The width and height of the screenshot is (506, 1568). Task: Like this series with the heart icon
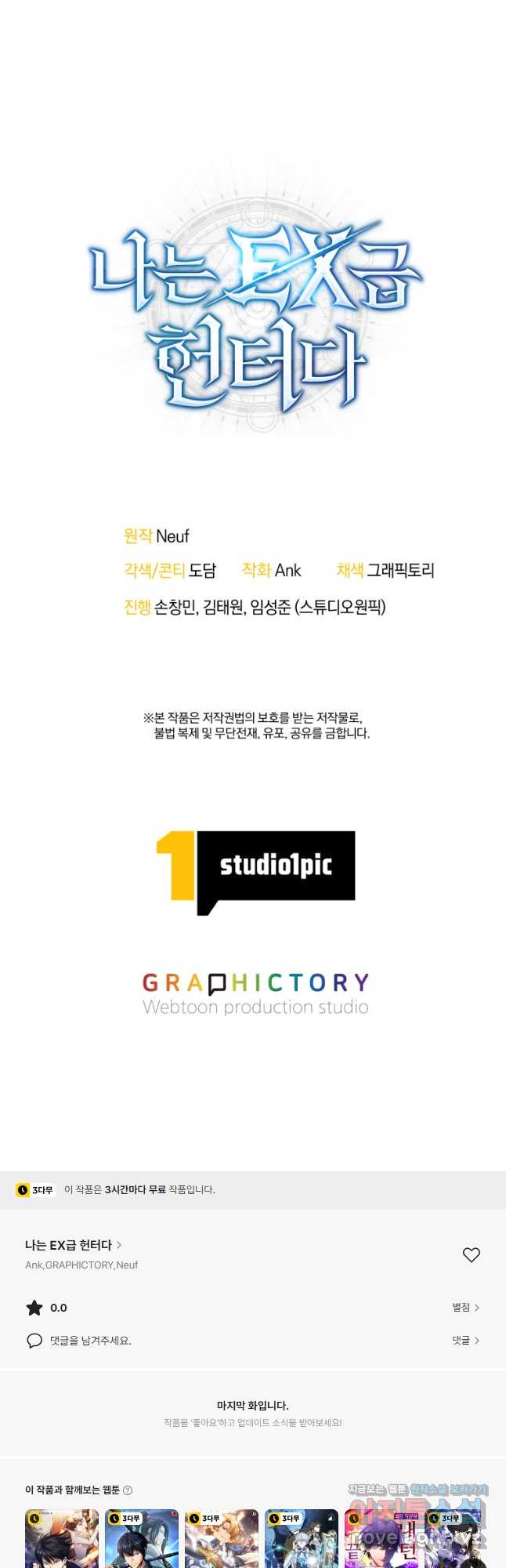click(471, 1254)
